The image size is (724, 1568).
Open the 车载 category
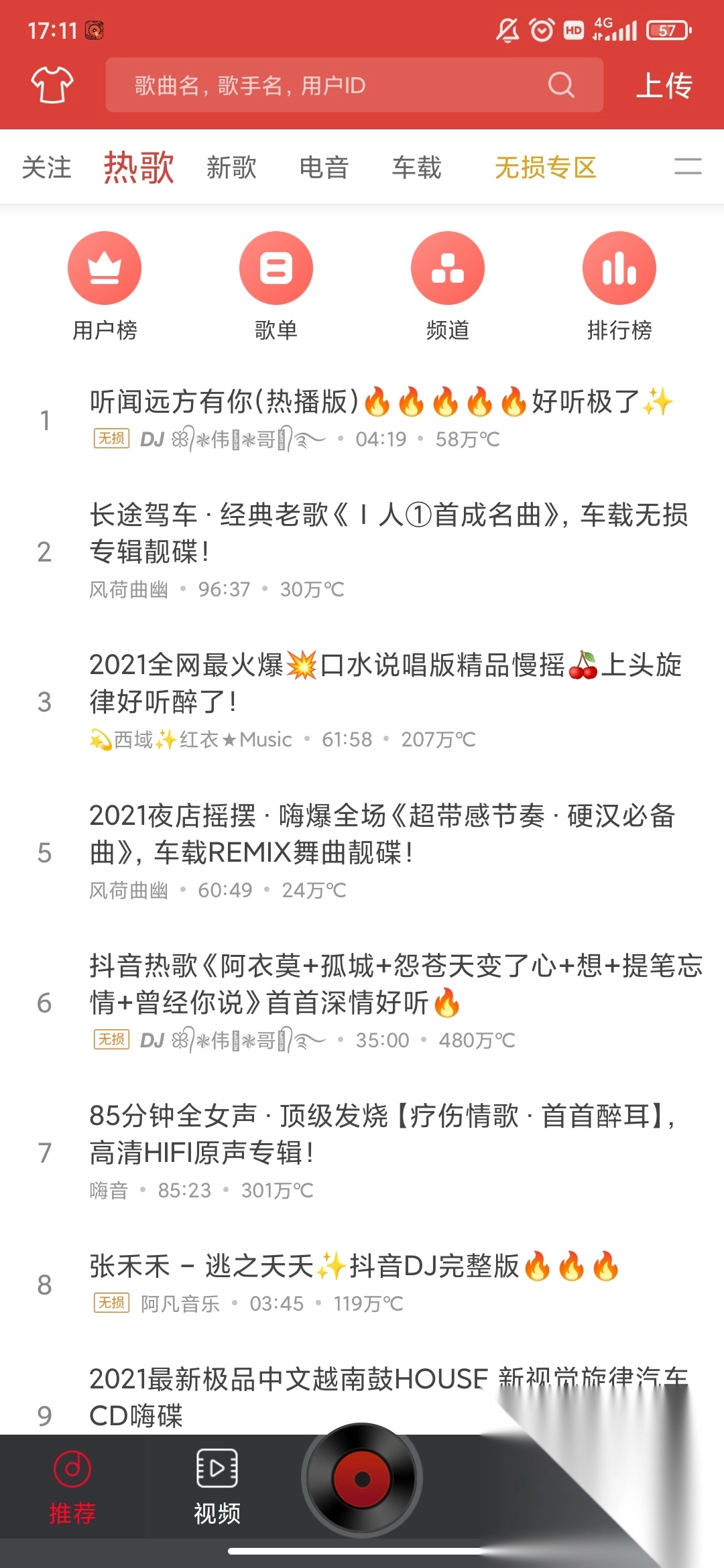click(417, 168)
